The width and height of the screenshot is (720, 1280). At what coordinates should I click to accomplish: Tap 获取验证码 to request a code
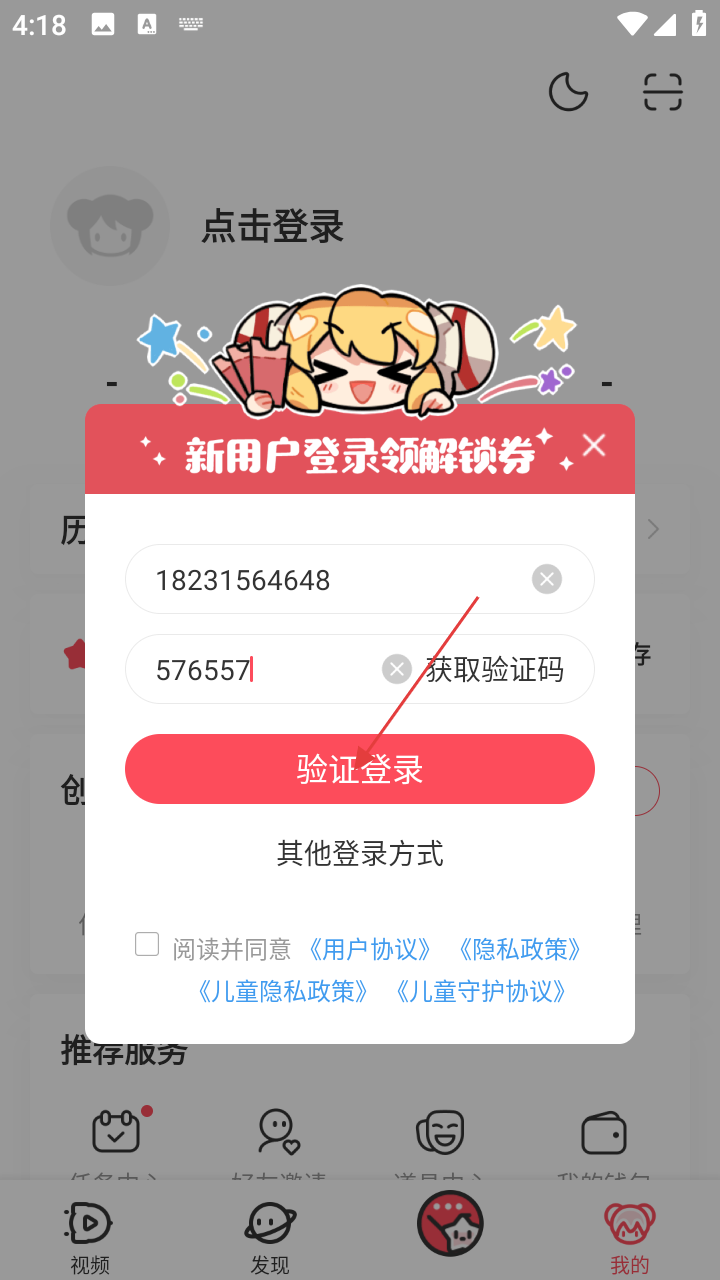point(494,669)
